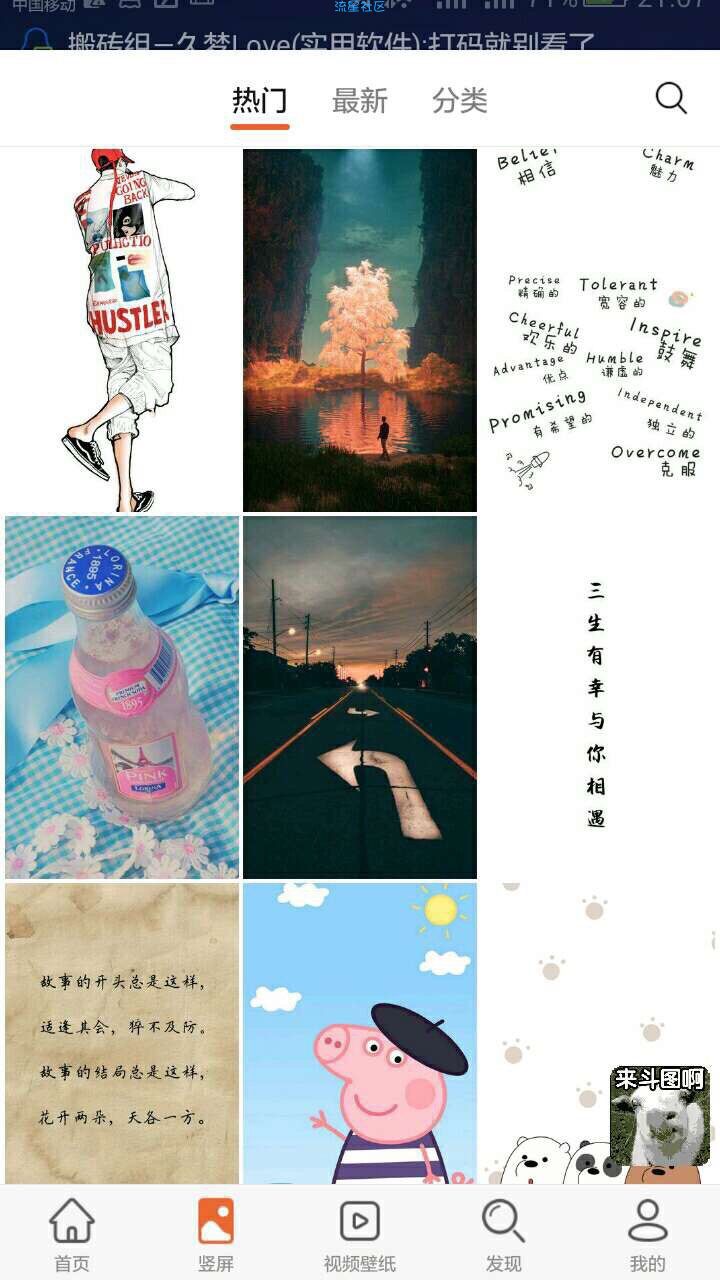View the Peppa Pig wallpaper
Image resolution: width=720 pixels, height=1280 pixels.
tap(360, 1033)
